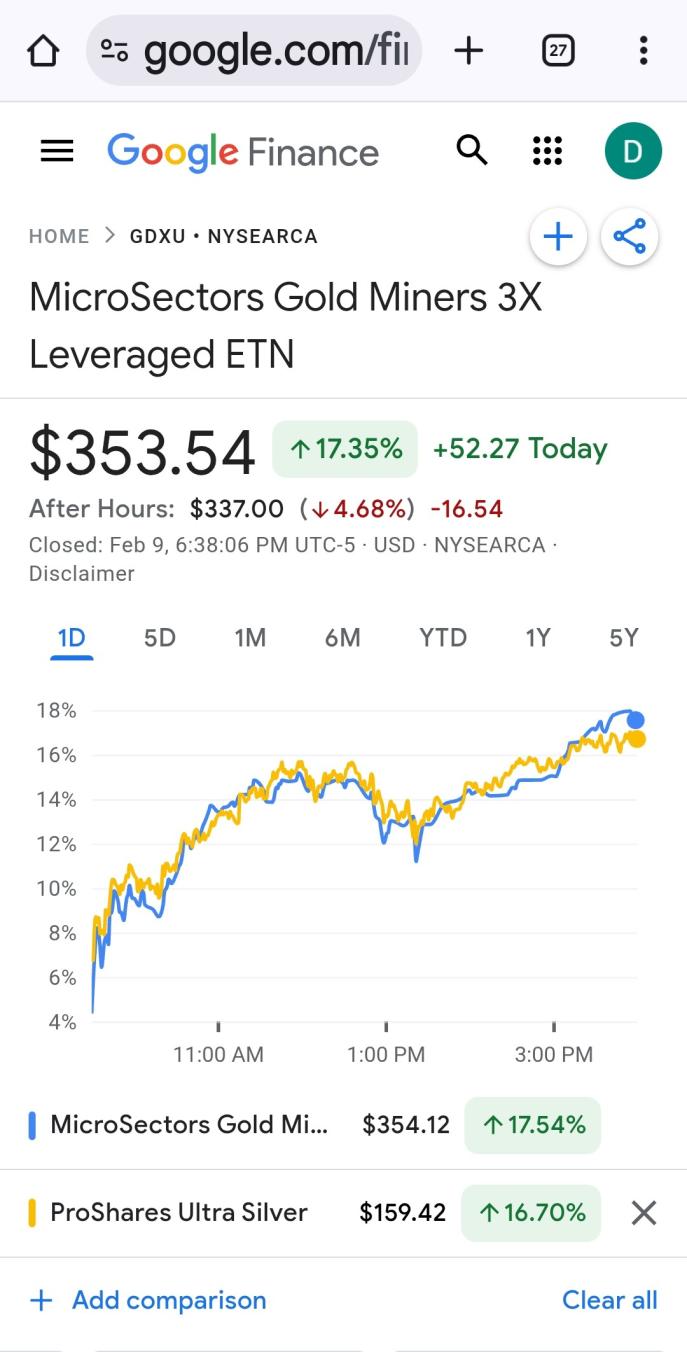This screenshot has width=687, height=1352.
Task: Remove ProShares Ultra Silver from comparison
Action: click(x=644, y=1213)
